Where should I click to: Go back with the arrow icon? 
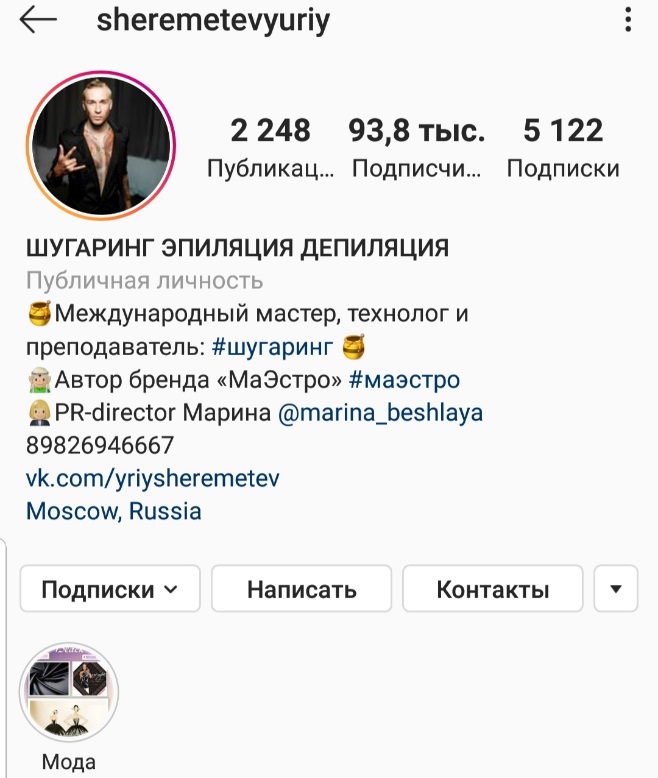click(38, 20)
